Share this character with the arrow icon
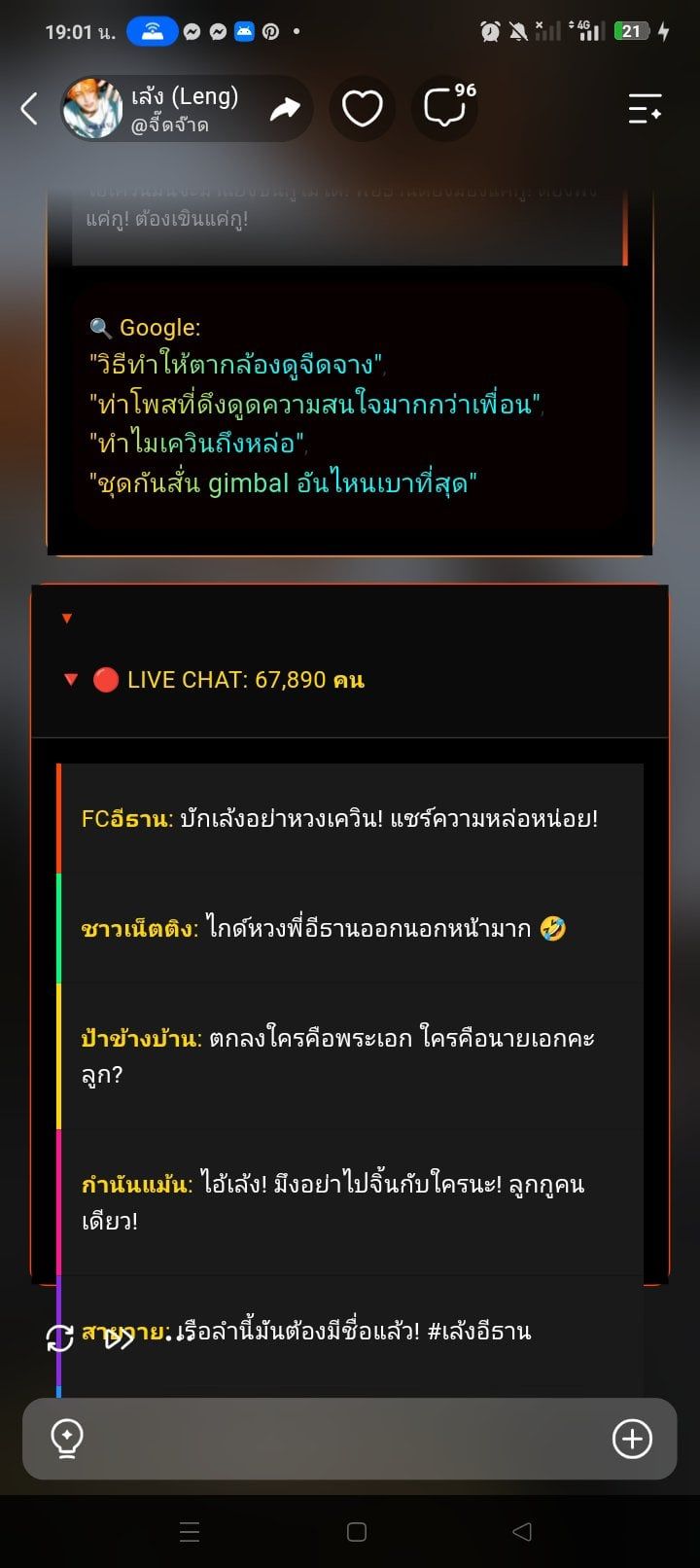The image size is (700, 1568). tap(285, 109)
